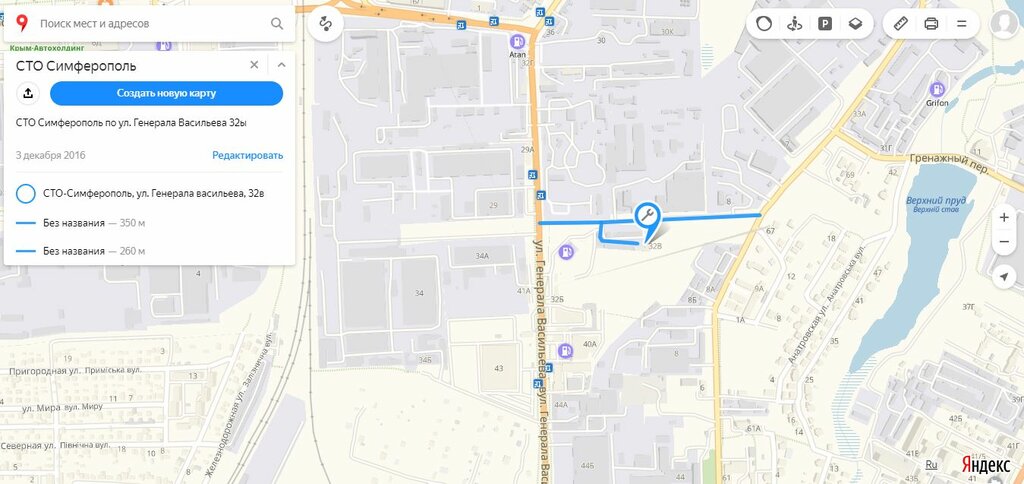1024x484 pixels.
Task: Close the СТО Симферополь panel
Action: tap(254, 65)
